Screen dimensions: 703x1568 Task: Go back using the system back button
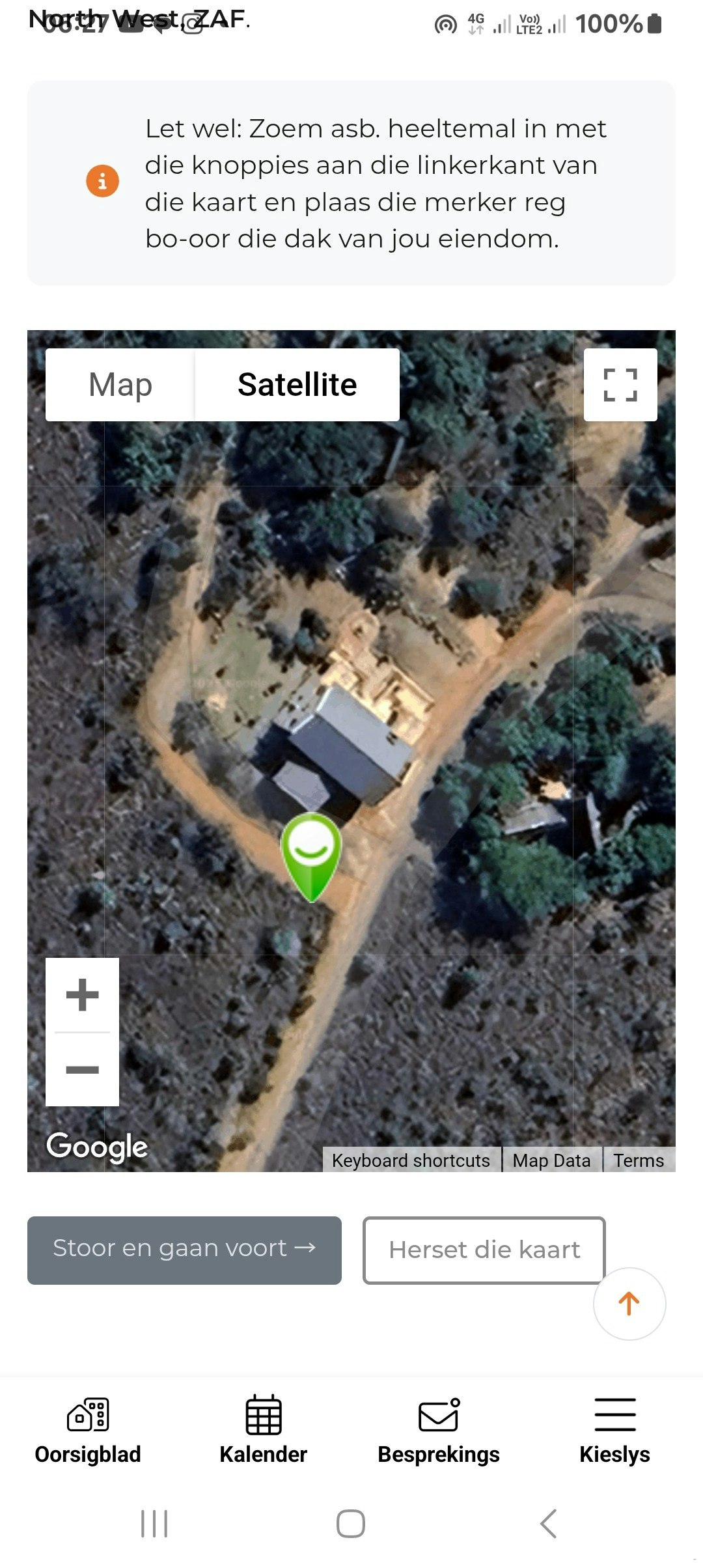[x=548, y=1524]
